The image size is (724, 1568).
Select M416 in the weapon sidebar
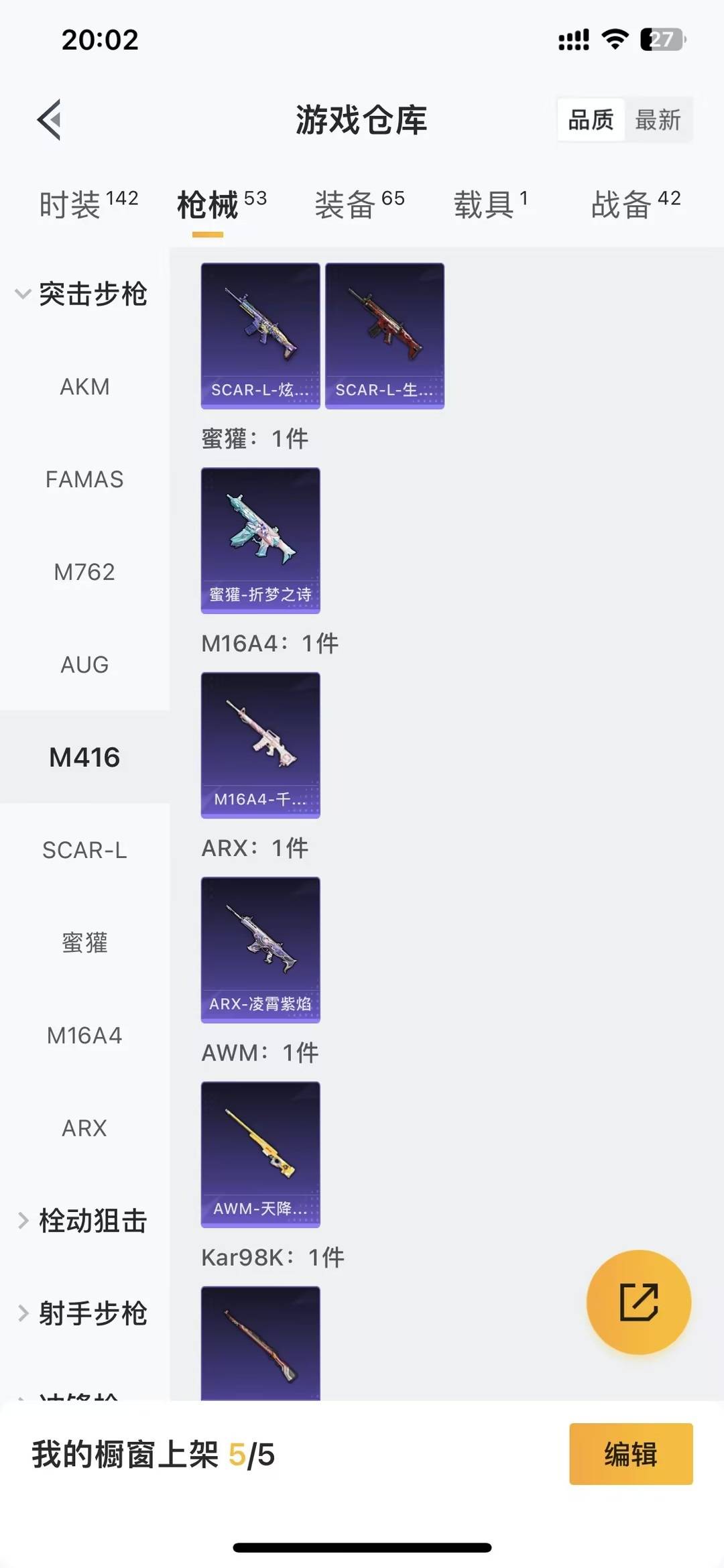[84, 758]
